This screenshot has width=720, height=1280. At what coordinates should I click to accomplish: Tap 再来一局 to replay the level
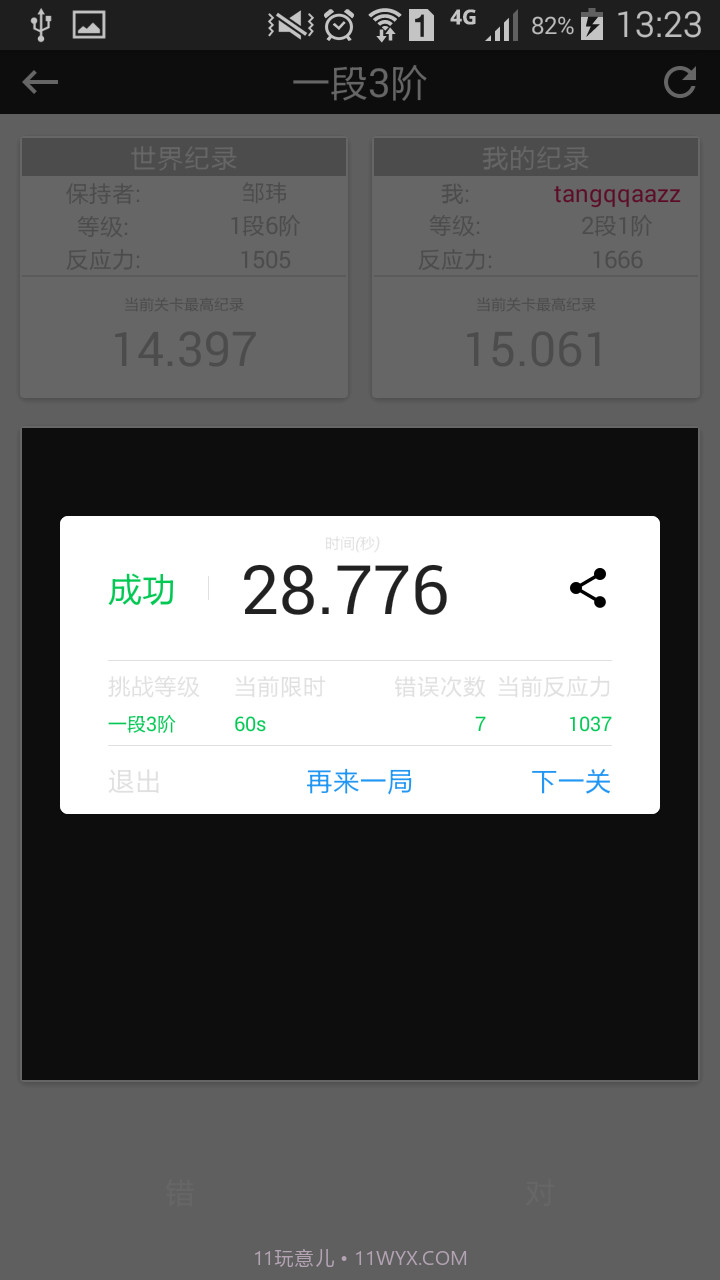click(x=359, y=783)
